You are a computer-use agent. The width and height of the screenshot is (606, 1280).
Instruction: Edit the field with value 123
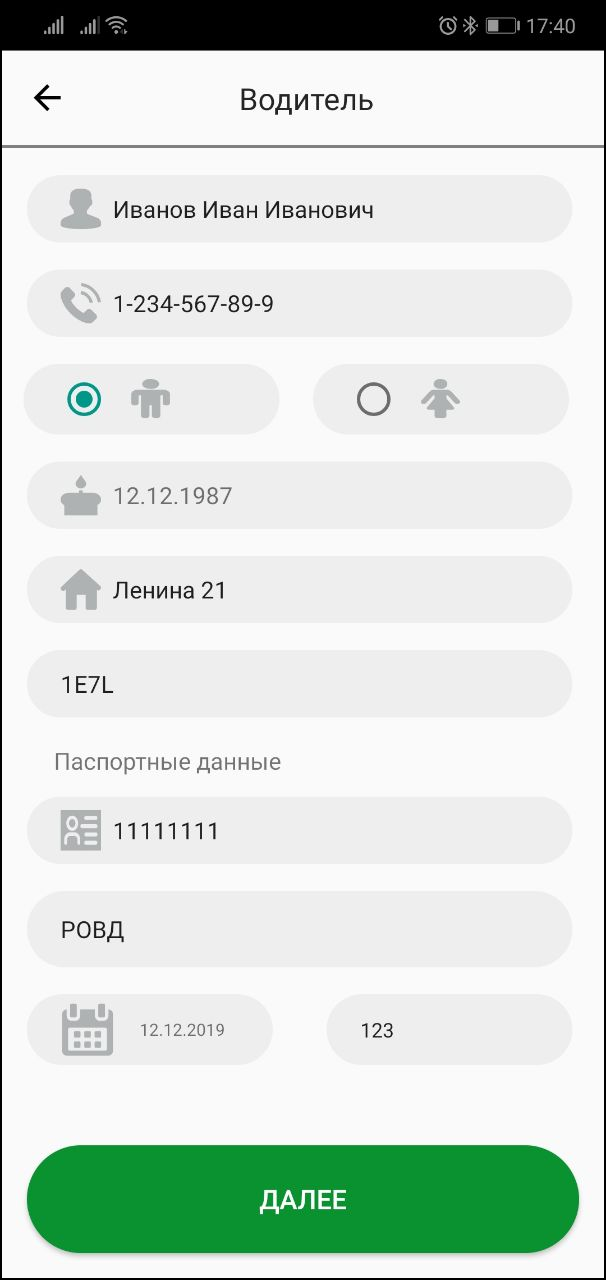click(449, 1029)
